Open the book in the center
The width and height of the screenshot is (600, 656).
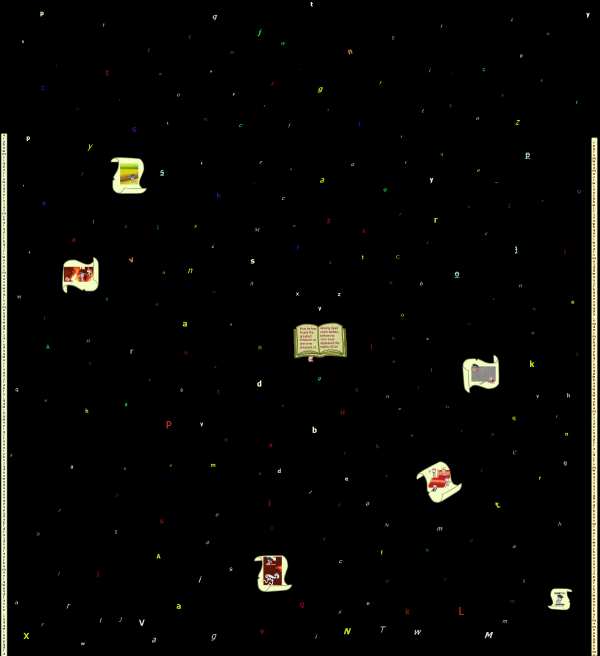pyautogui.click(x=320, y=340)
